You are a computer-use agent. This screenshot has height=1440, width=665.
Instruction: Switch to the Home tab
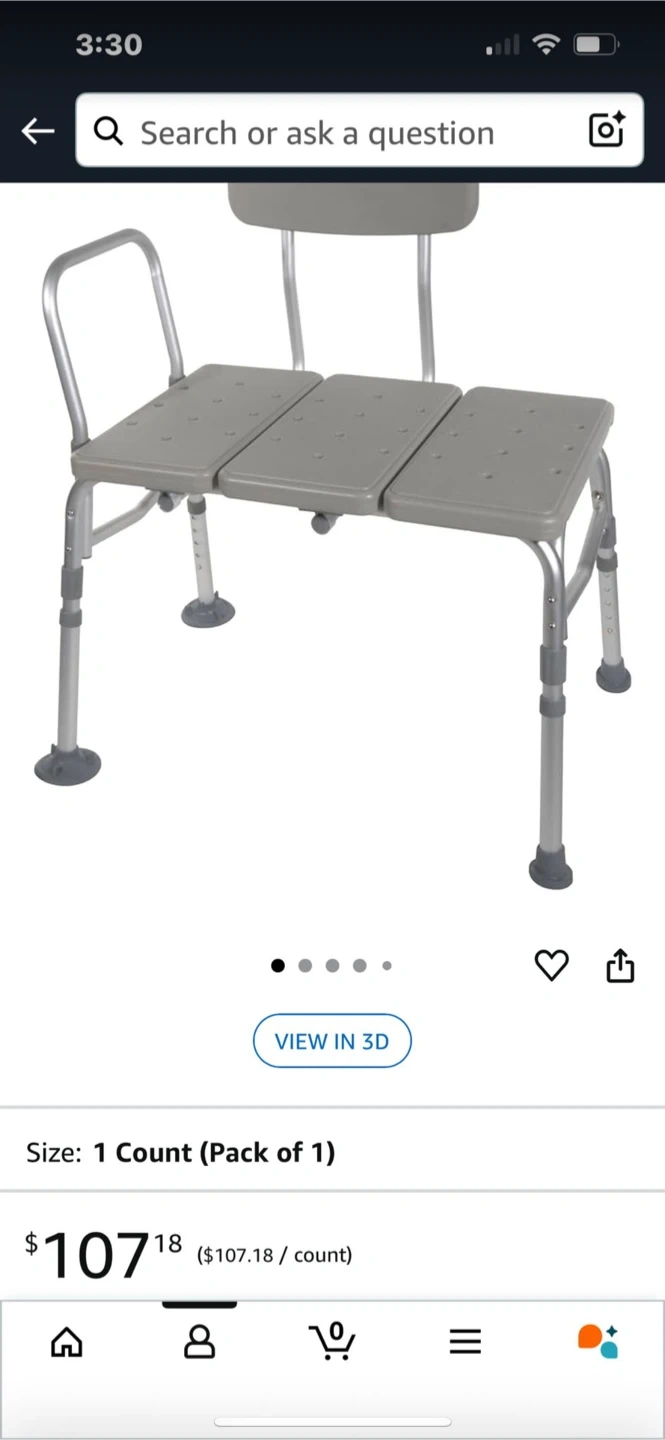click(67, 1341)
